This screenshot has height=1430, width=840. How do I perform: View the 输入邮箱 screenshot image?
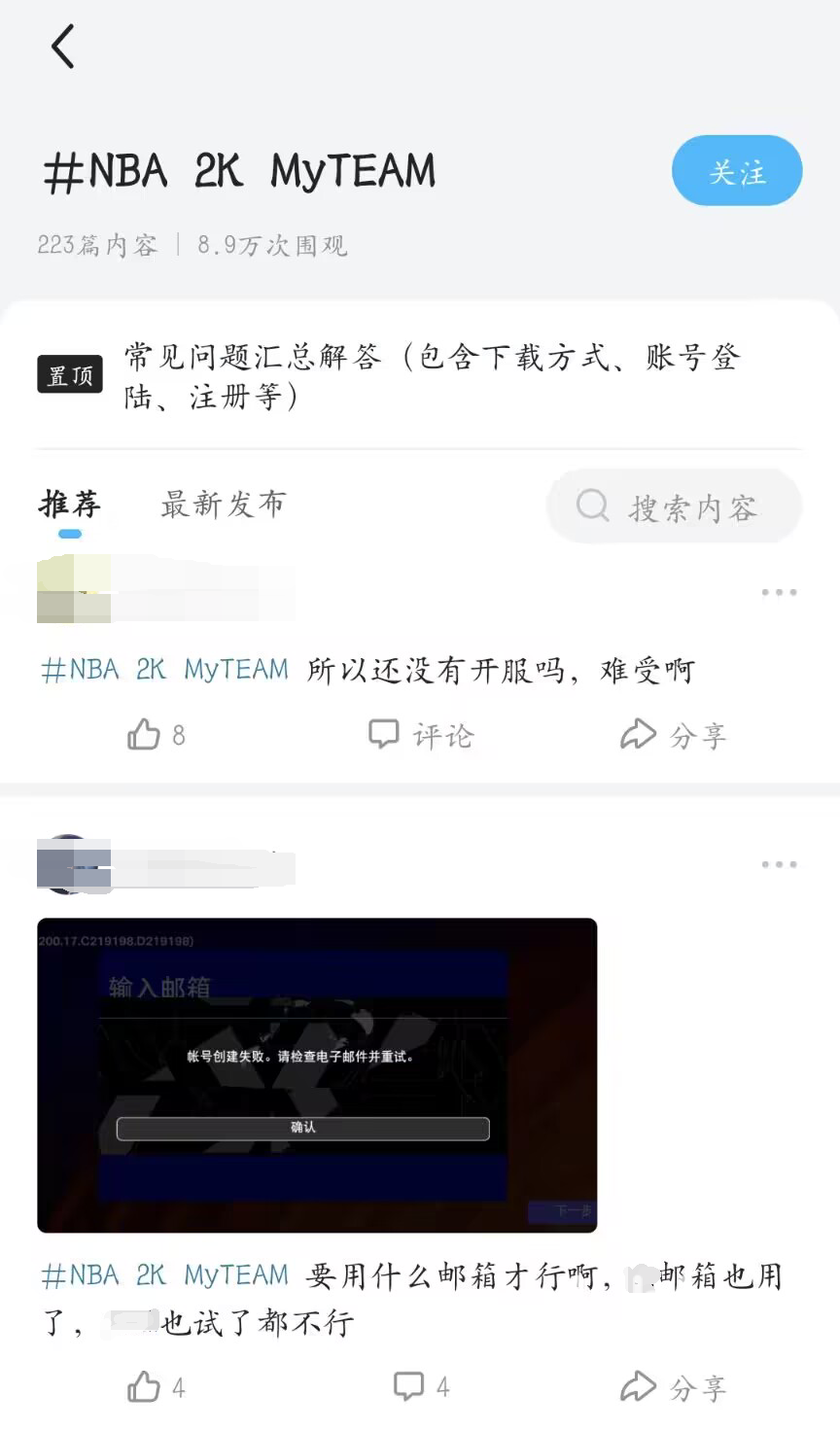[317, 1075]
